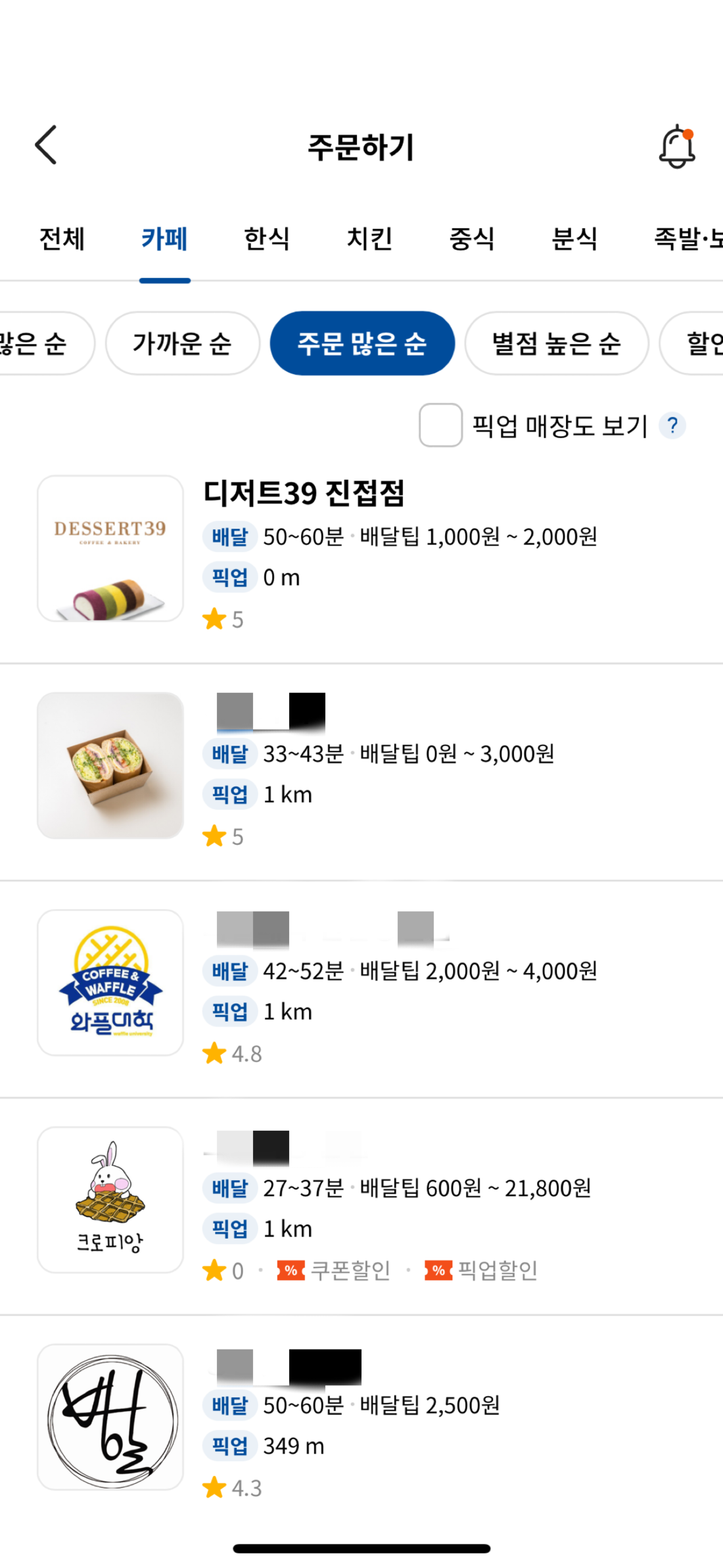Screen dimensions: 723x1568
Task: Switch to the 한식 category tab
Action: tap(266, 239)
